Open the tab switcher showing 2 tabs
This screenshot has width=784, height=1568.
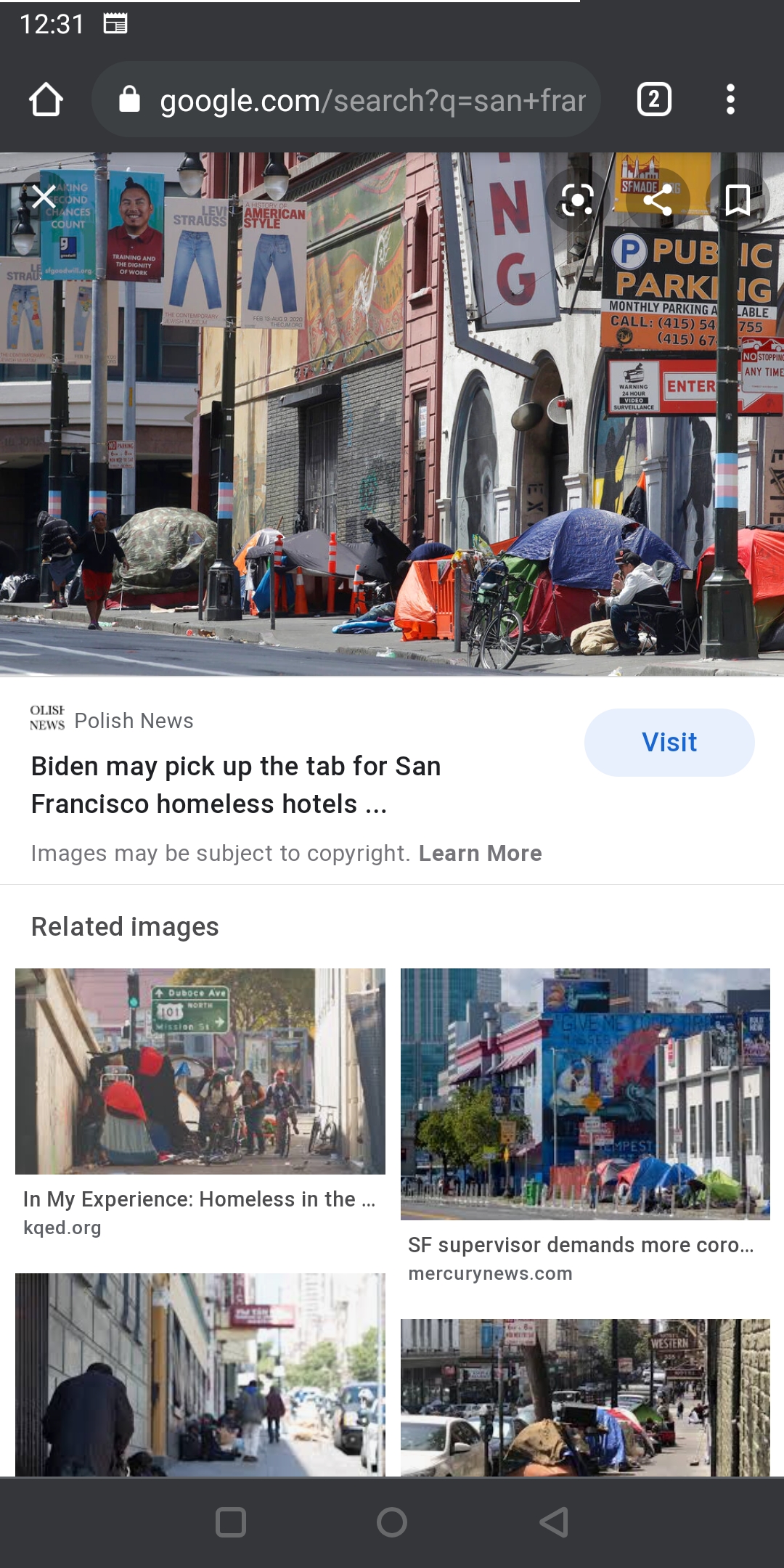click(x=654, y=99)
